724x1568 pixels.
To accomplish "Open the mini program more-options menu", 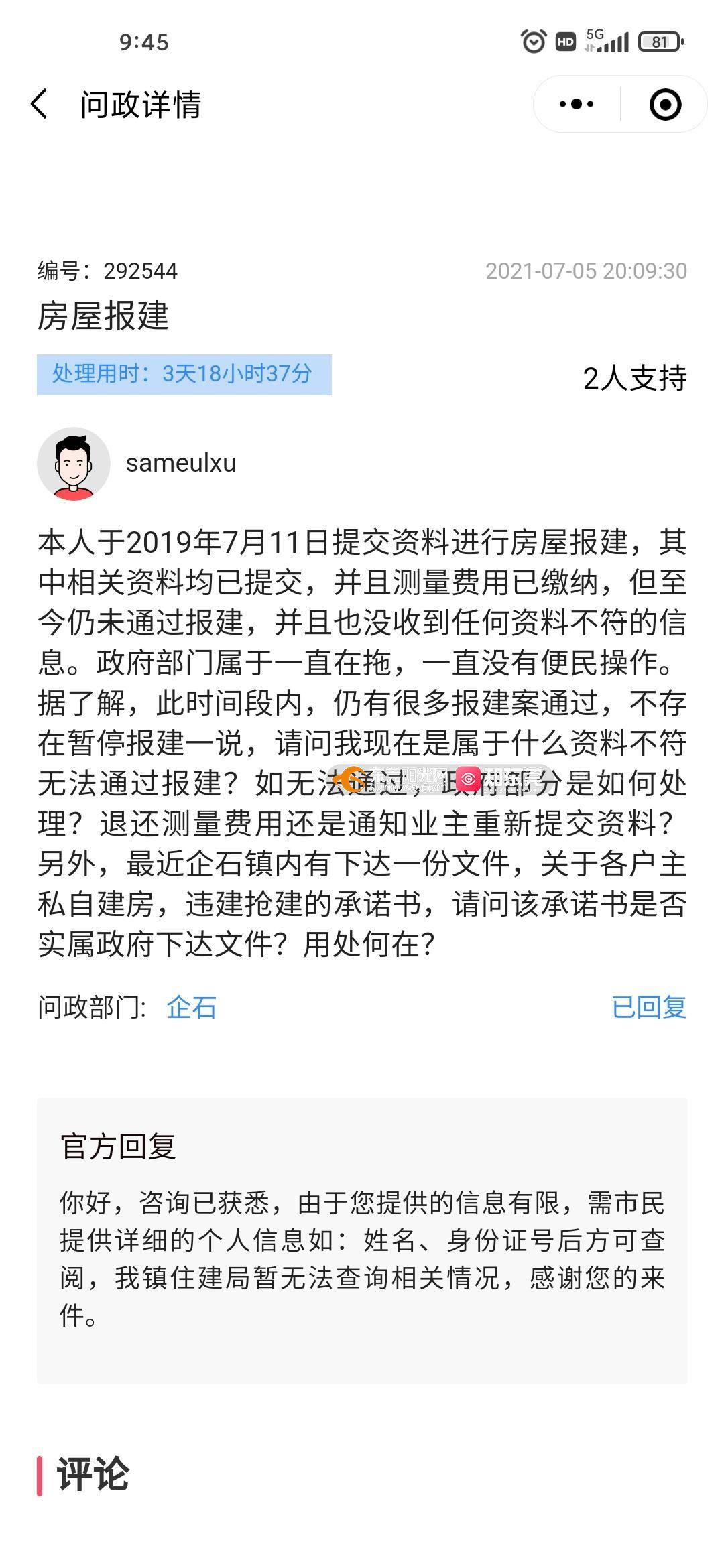I will [577, 105].
